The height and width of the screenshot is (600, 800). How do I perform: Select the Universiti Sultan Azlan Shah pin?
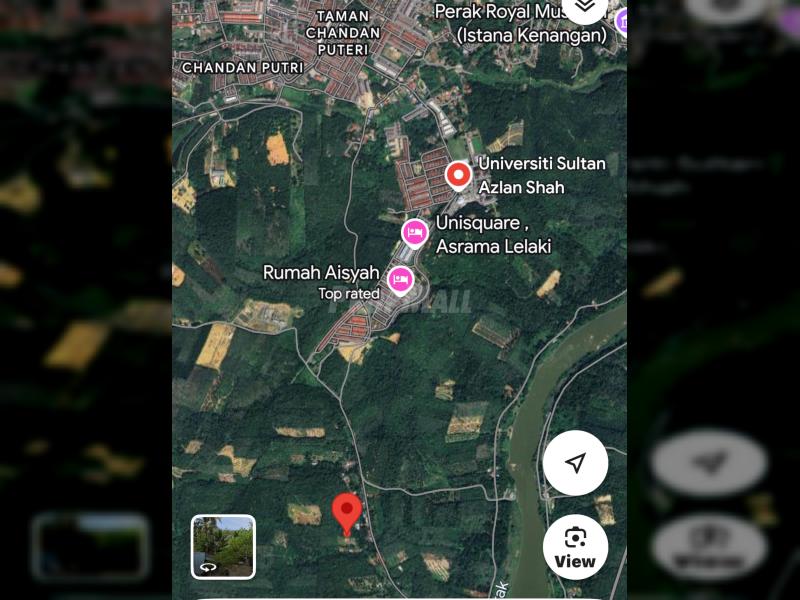click(x=458, y=176)
